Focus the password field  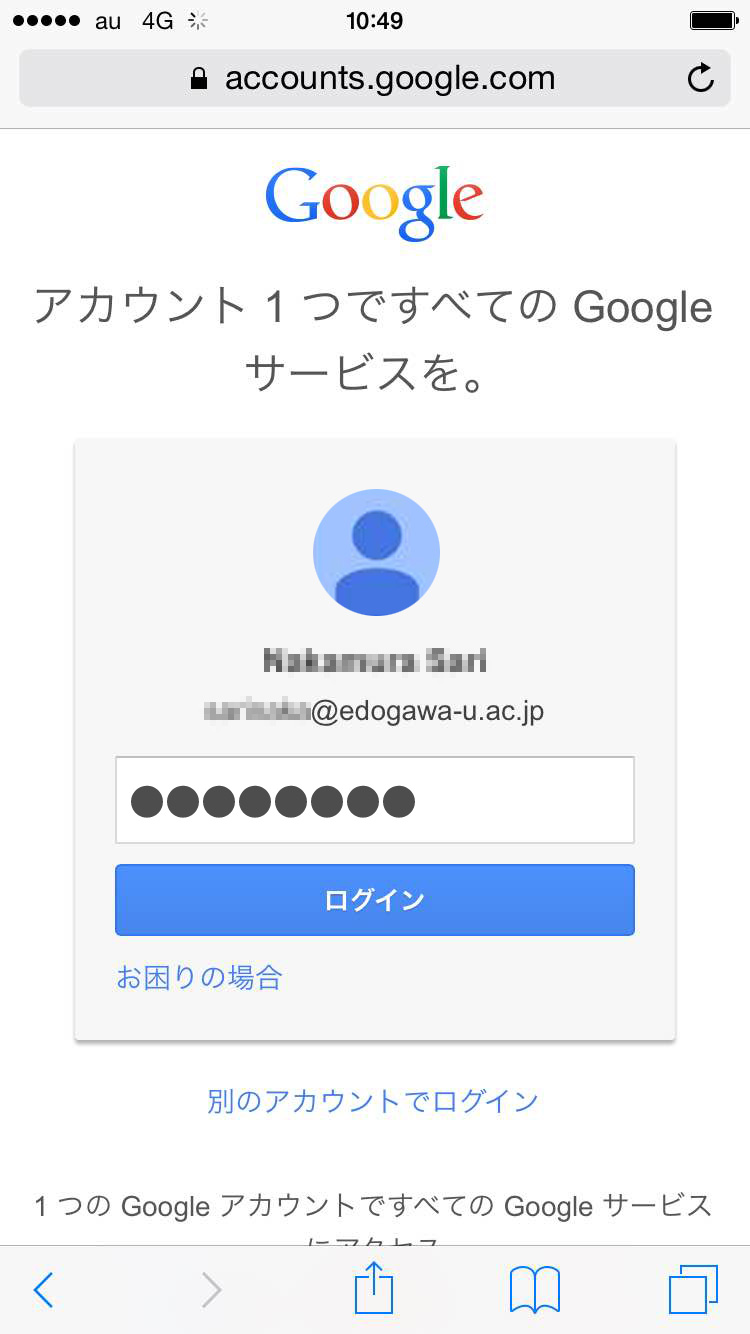(x=374, y=800)
